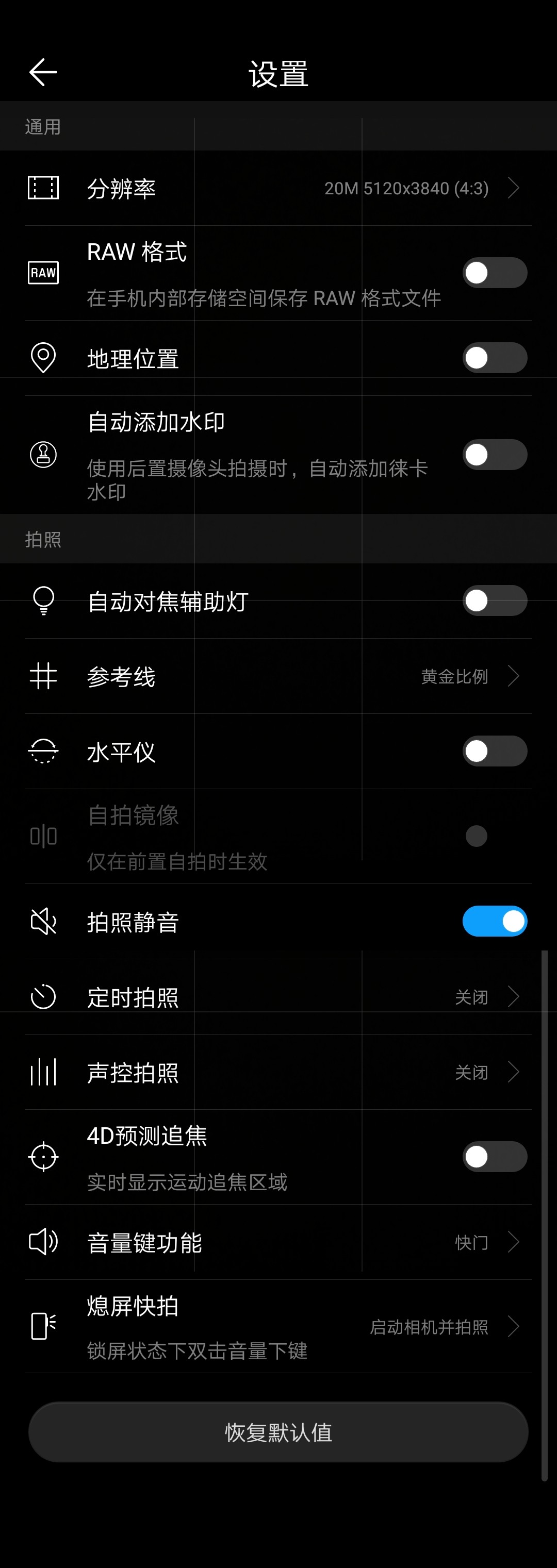The image size is (557, 1568).
Task: Go back from the 设置 screen
Action: coord(43,73)
